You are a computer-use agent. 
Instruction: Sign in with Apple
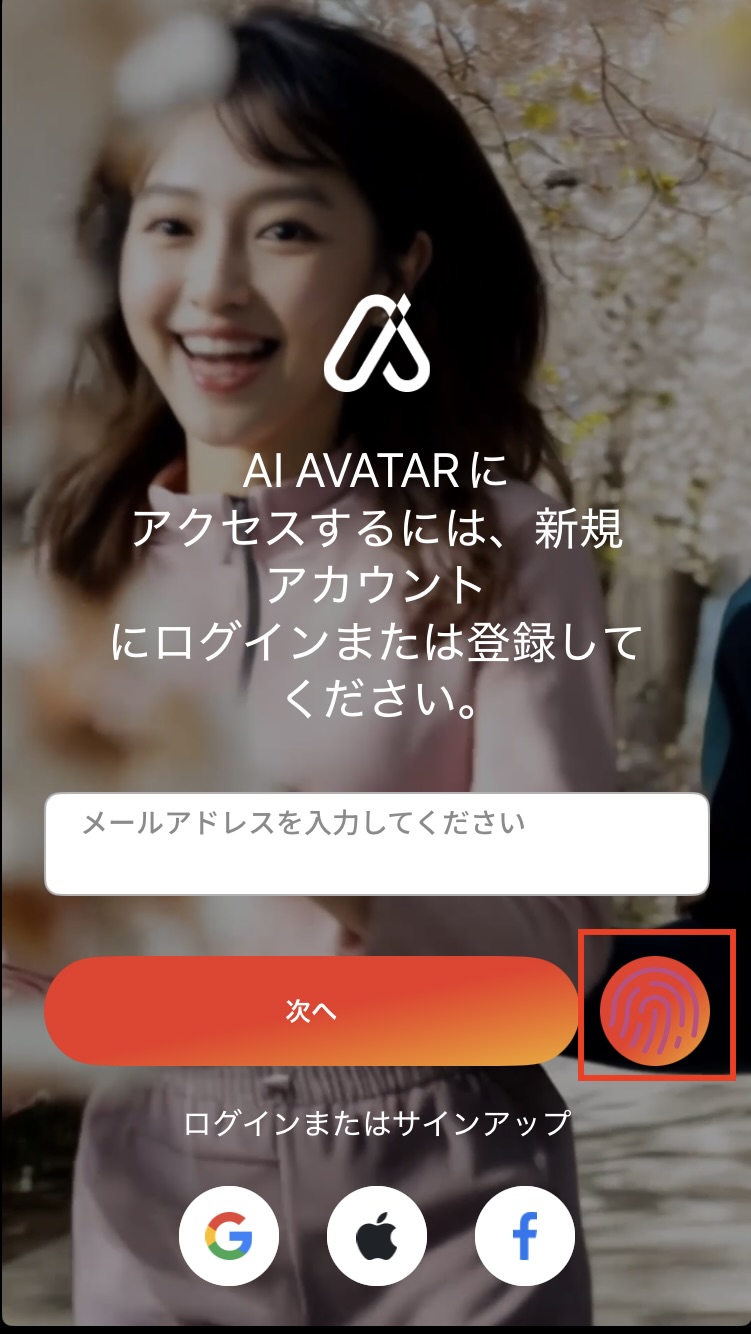[x=377, y=1235]
